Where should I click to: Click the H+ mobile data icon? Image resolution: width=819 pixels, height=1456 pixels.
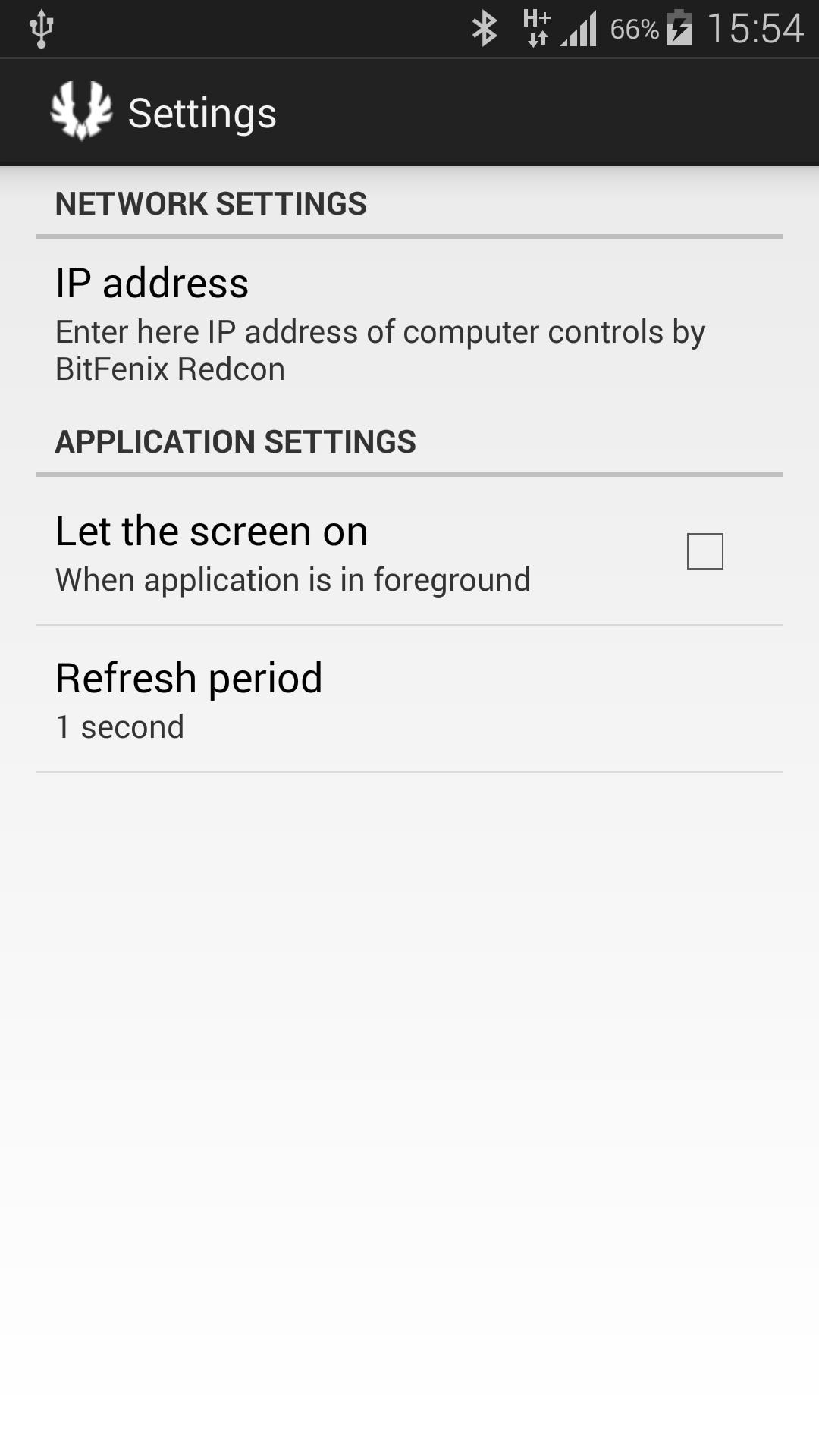coord(535,27)
